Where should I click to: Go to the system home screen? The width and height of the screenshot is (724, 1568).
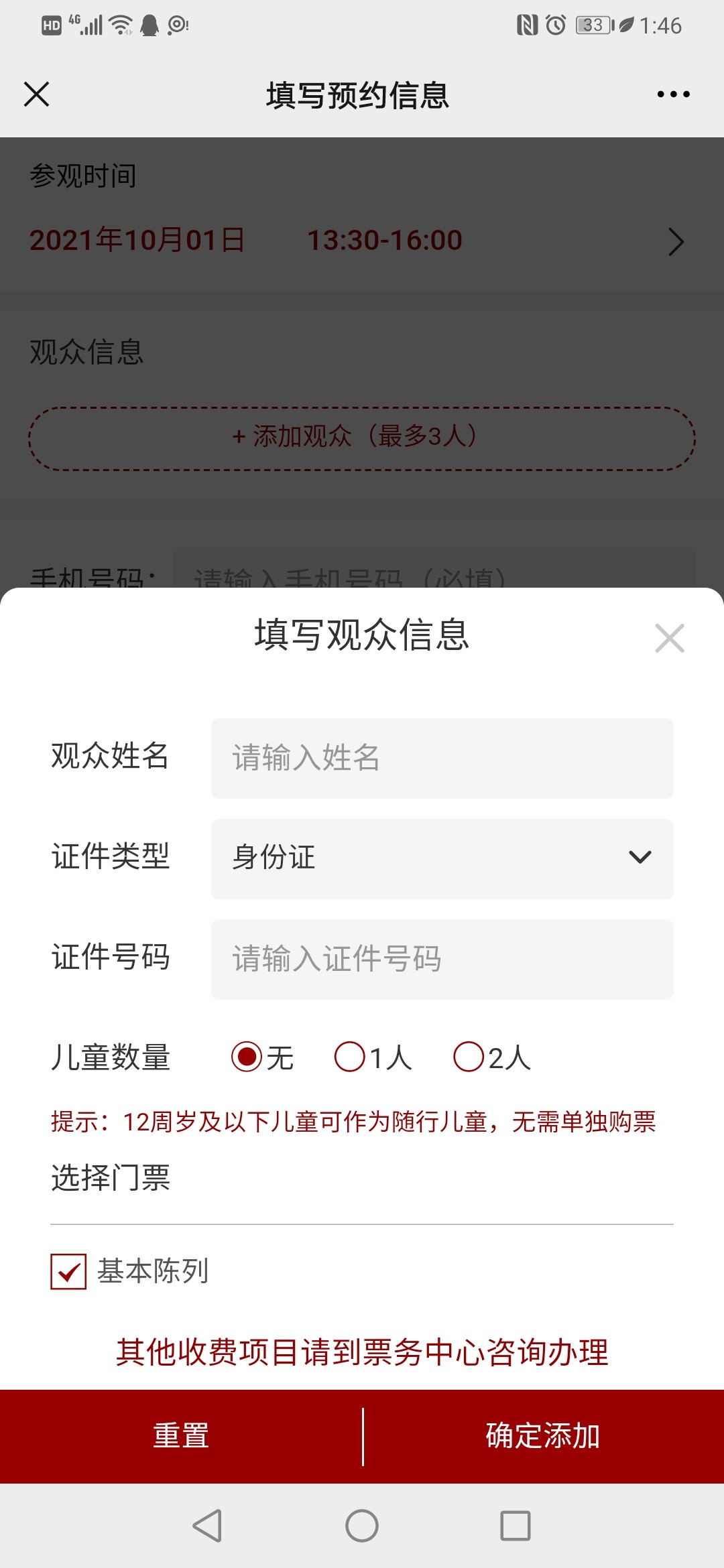point(362,1526)
